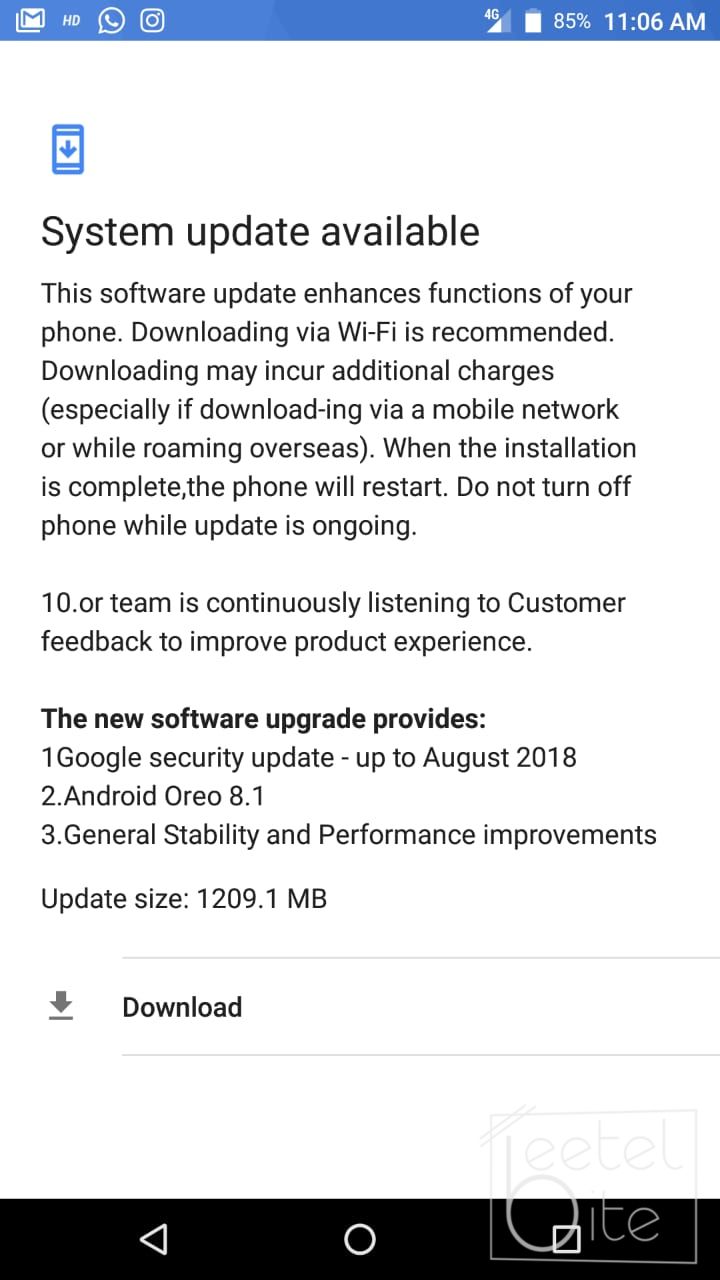Download the 1209.1 MB system update
The image size is (720, 1280).
(182, 1007)
